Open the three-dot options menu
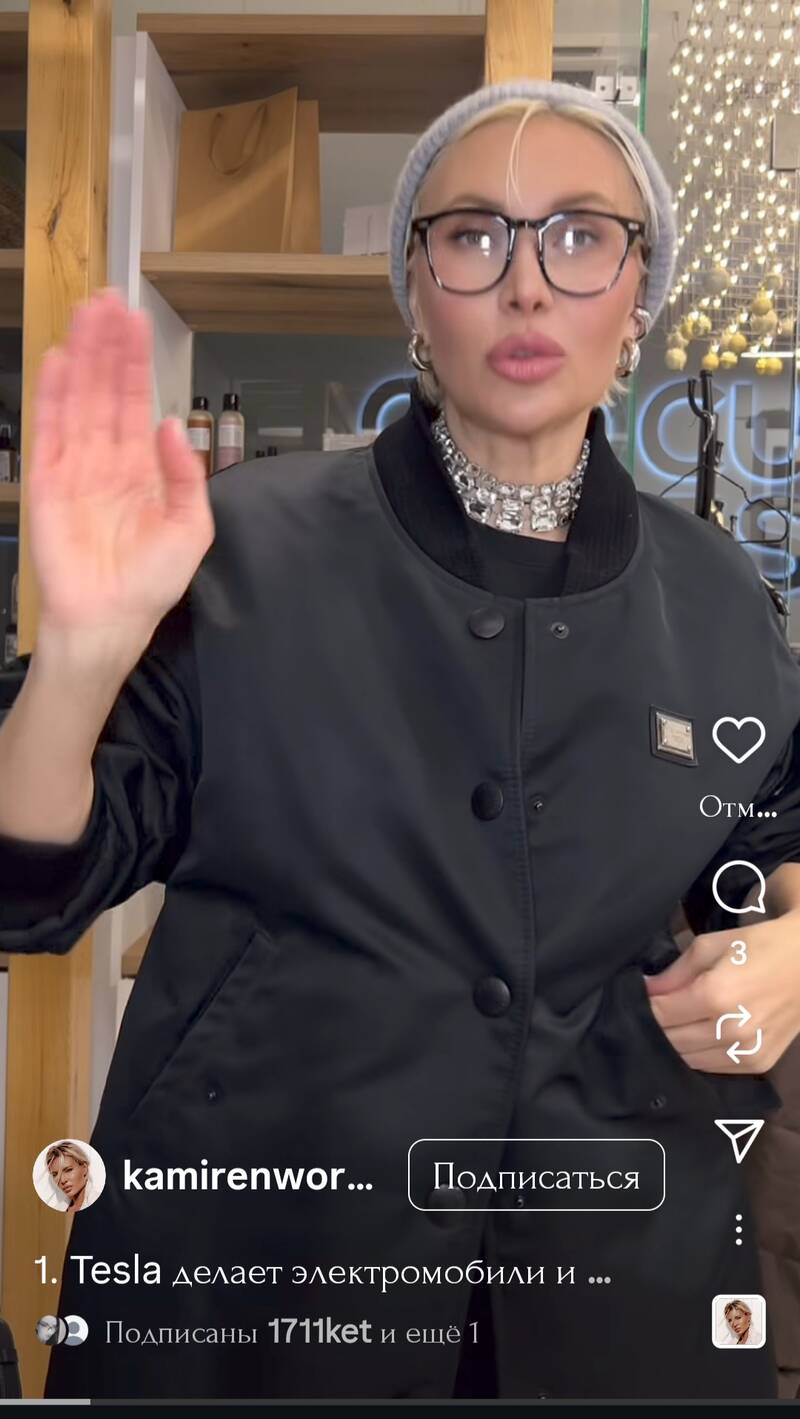This screenshot has height=1419, width=800. pyautogui.click(x=738, y=1229)
